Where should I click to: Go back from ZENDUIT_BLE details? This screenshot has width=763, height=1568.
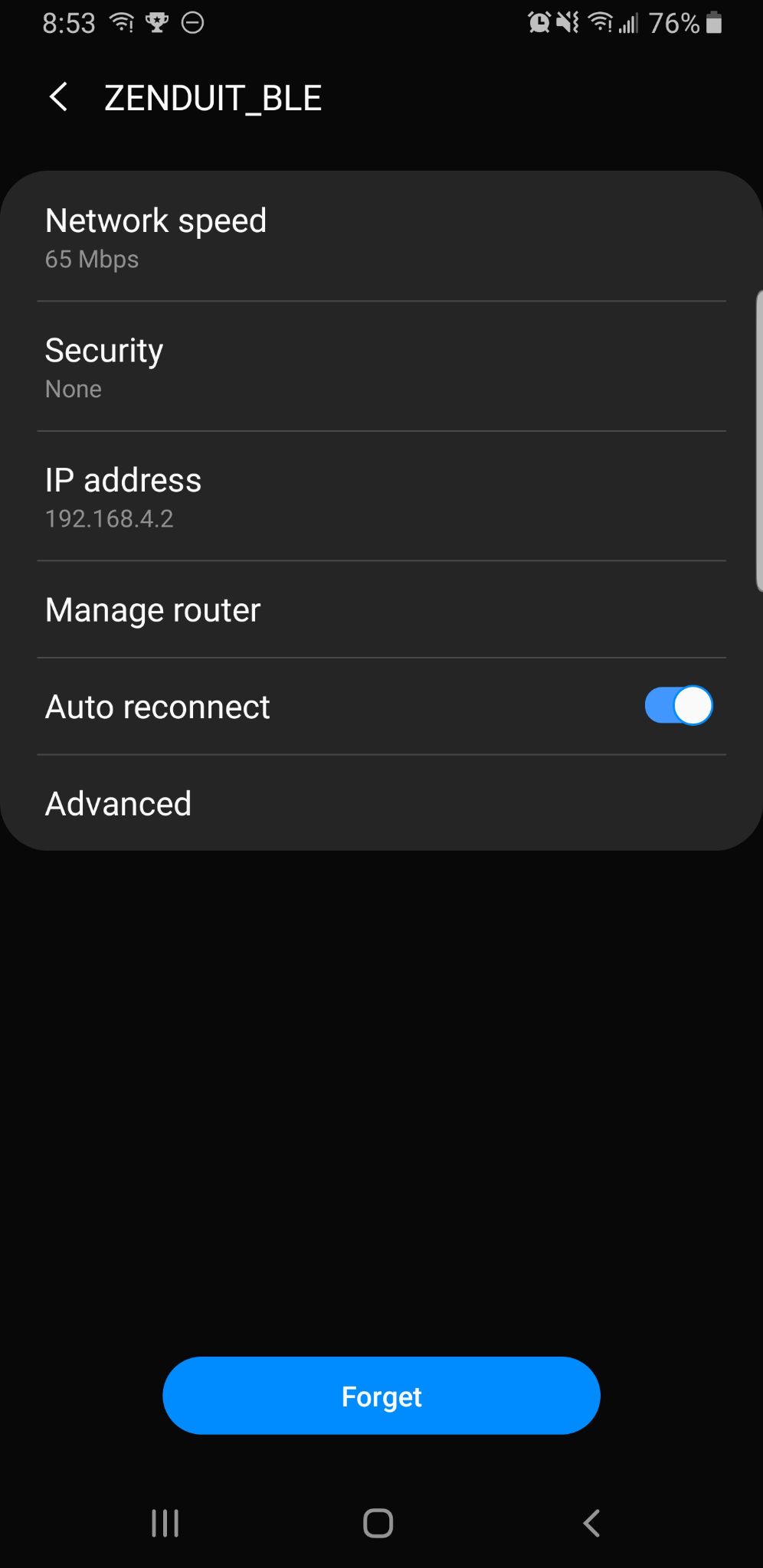pos(58,98)
